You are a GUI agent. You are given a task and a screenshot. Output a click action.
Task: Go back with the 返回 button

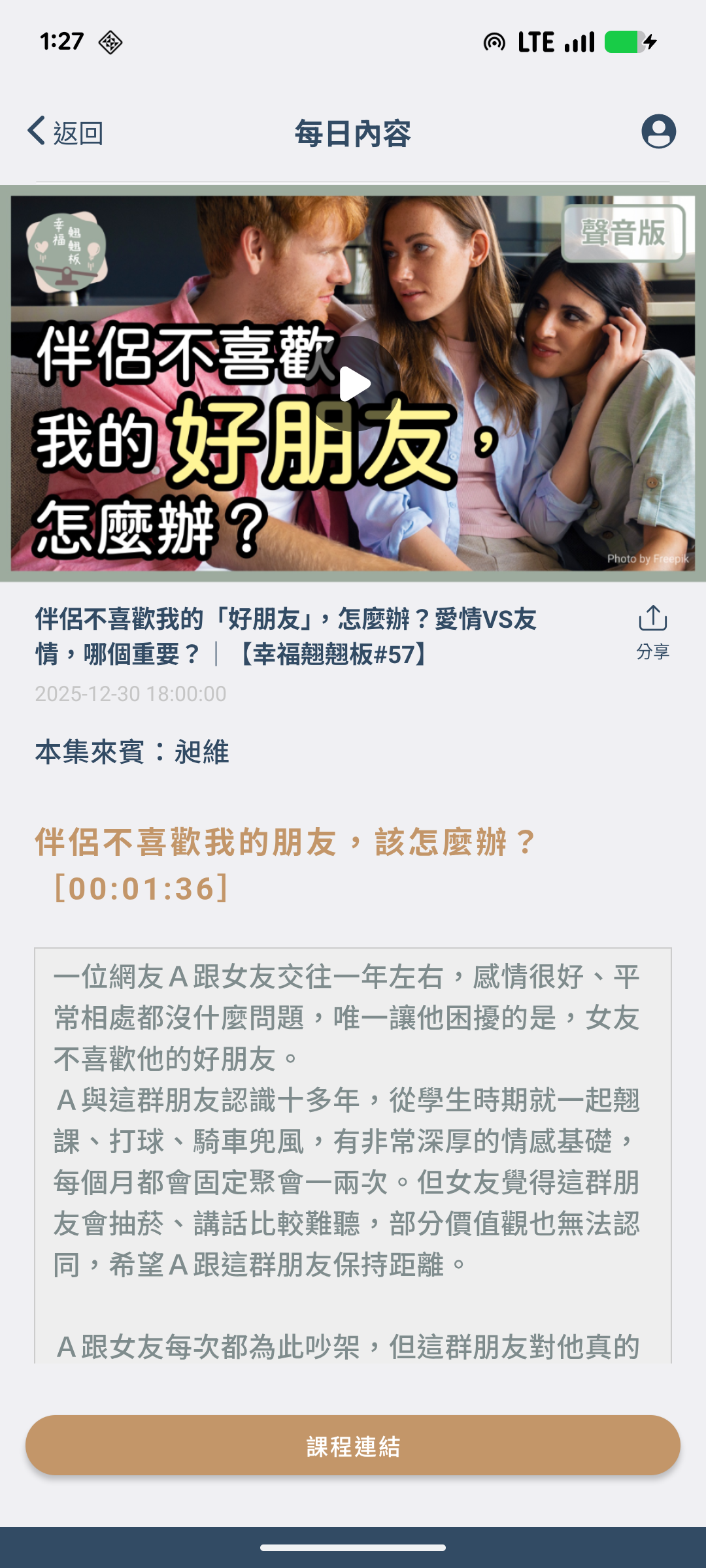(x=65, y=133)
